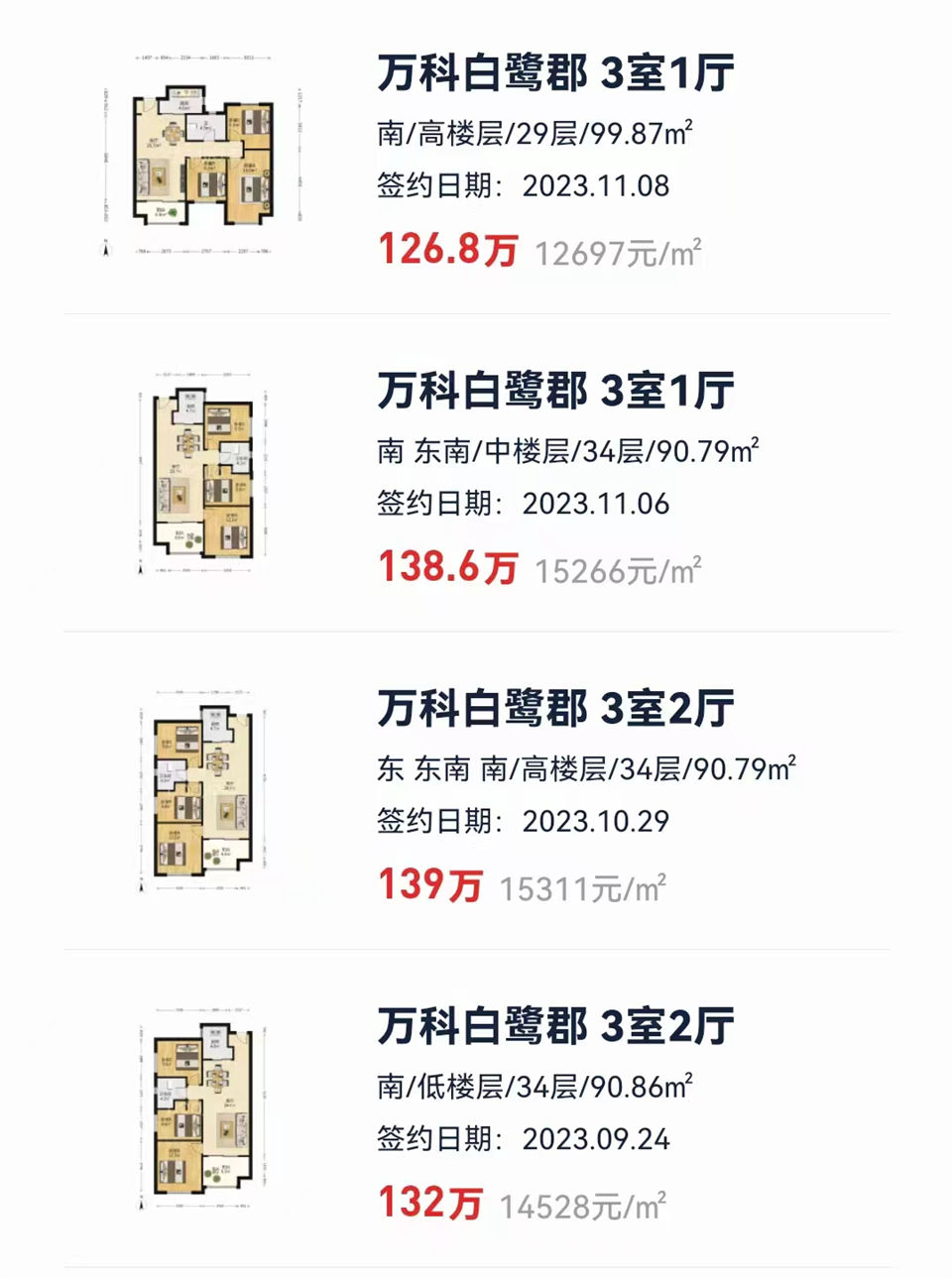Select the 132万 low-floor listing signed 2023.09.24
Viewport: 952px width, 1279px height.
coord(554,1027)
